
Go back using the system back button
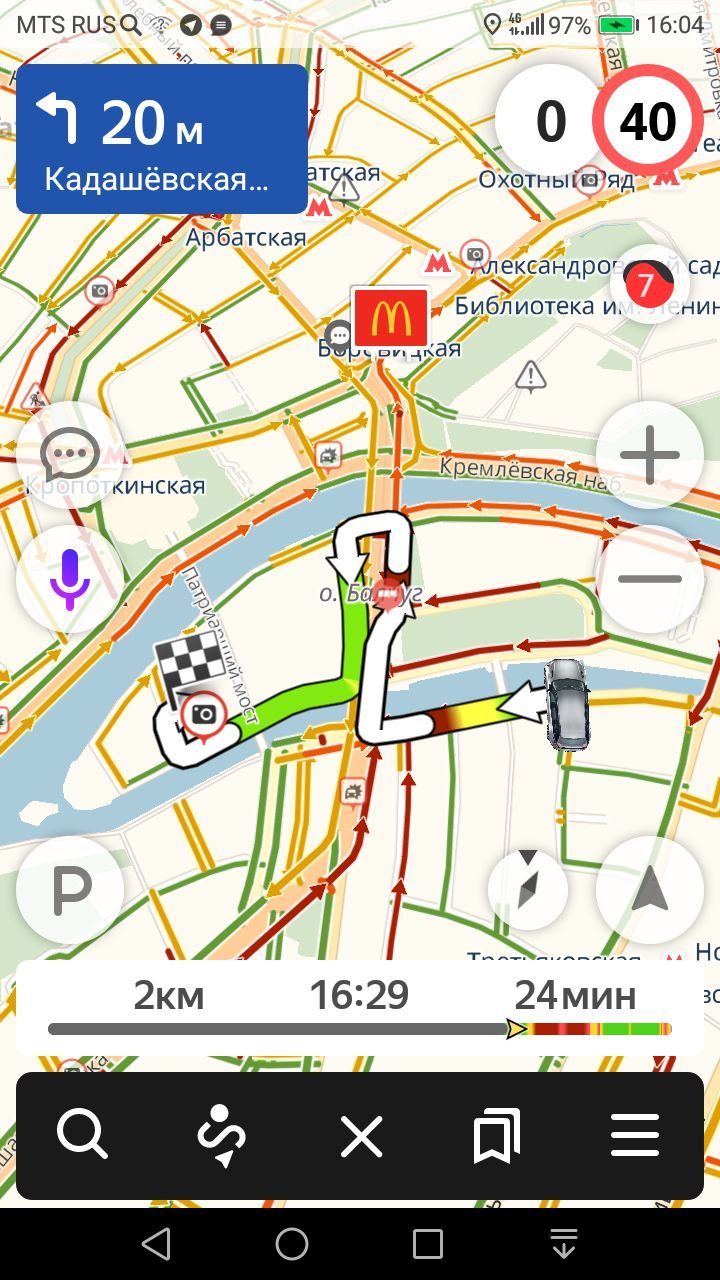pyautogui.click(x=156, y=1244)
